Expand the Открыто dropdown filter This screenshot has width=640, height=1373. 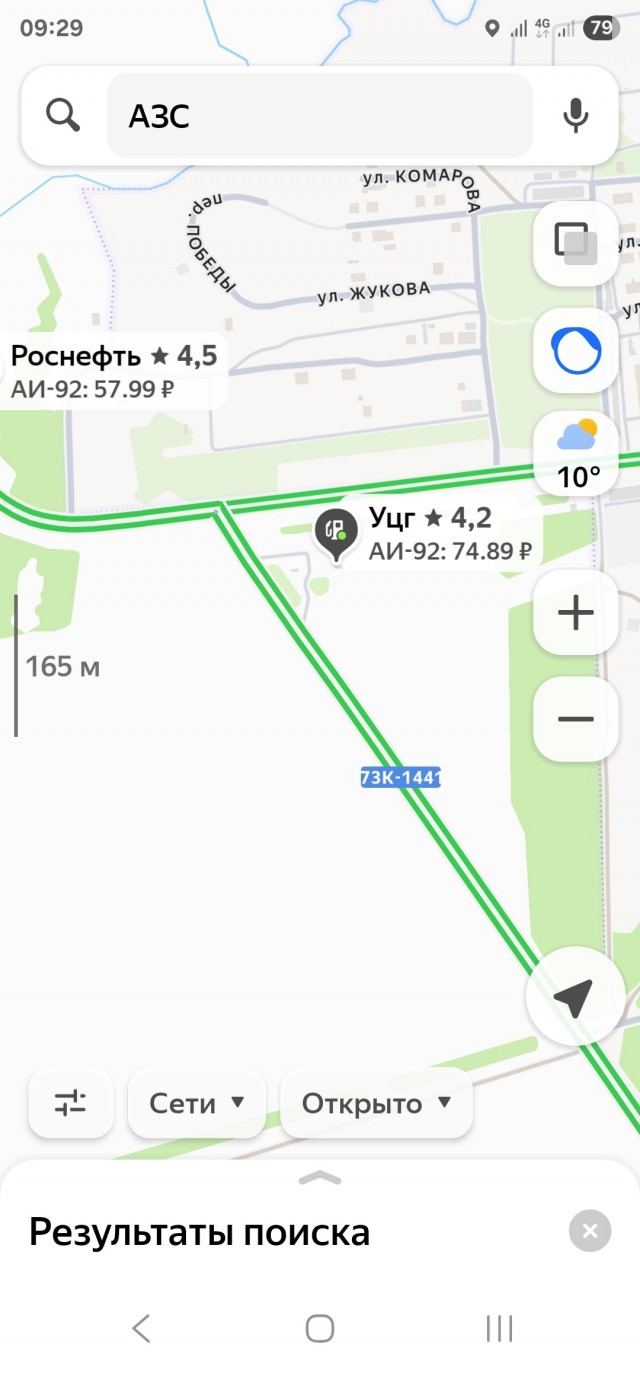[x=376, y=1103]
